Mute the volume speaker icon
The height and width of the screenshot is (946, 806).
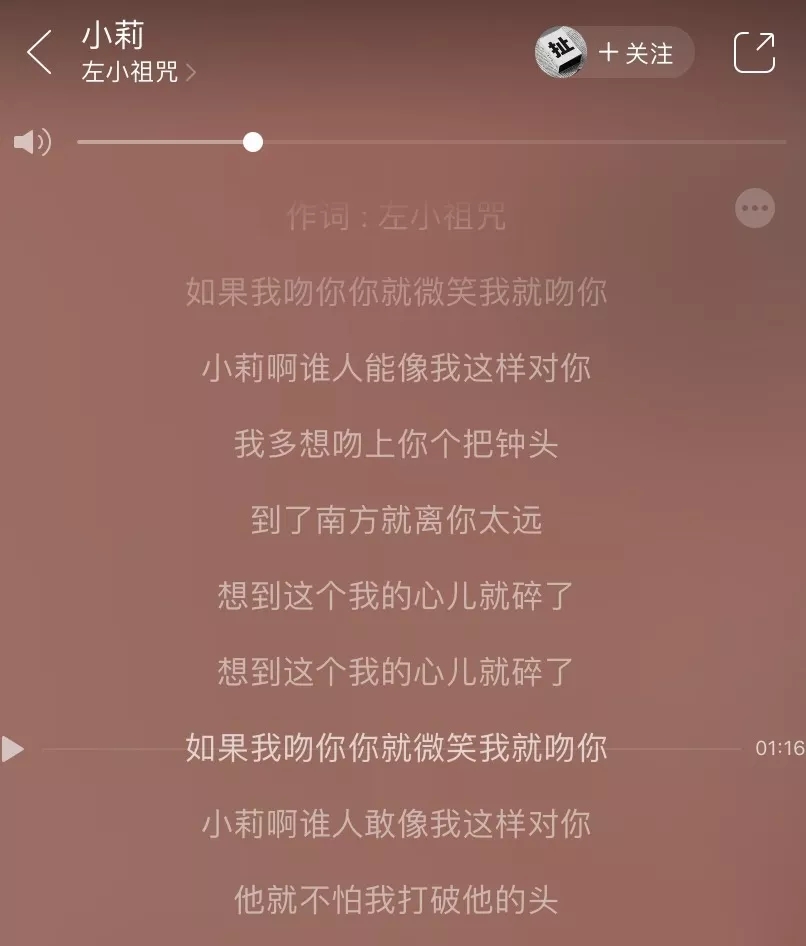[x=31, y=142]
